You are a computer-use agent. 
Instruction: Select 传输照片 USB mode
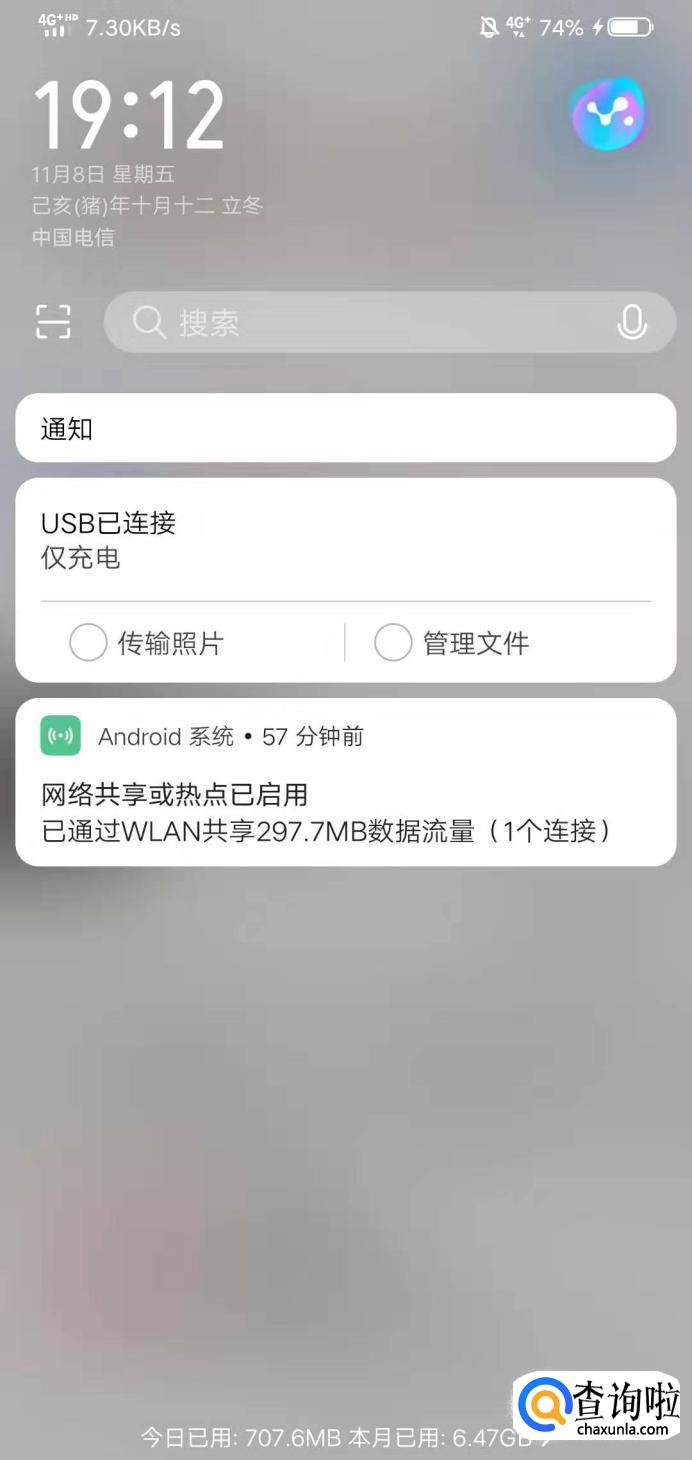tap(88, 642)
